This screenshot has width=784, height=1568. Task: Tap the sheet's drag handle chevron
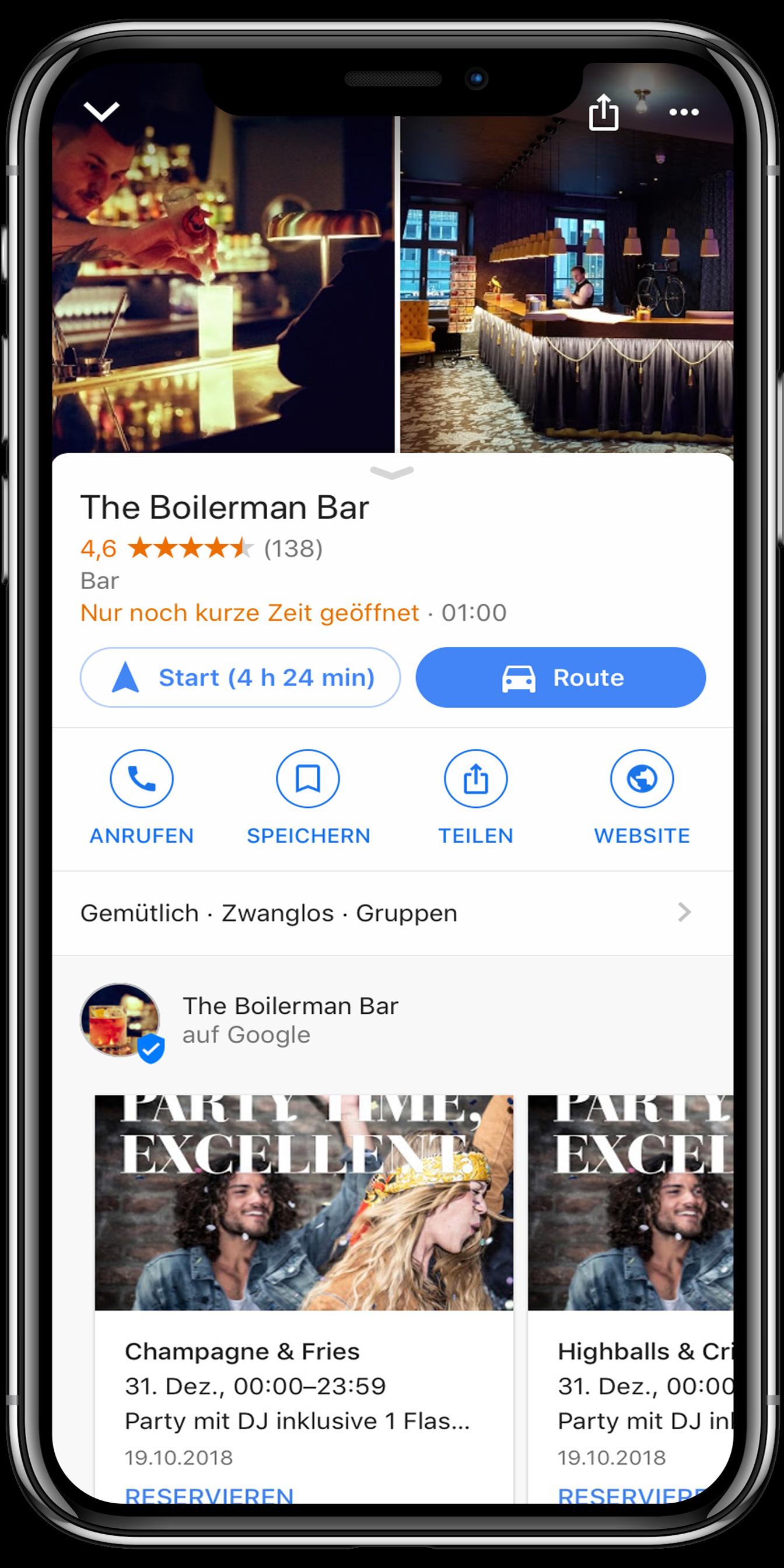[x=391, y=473]
